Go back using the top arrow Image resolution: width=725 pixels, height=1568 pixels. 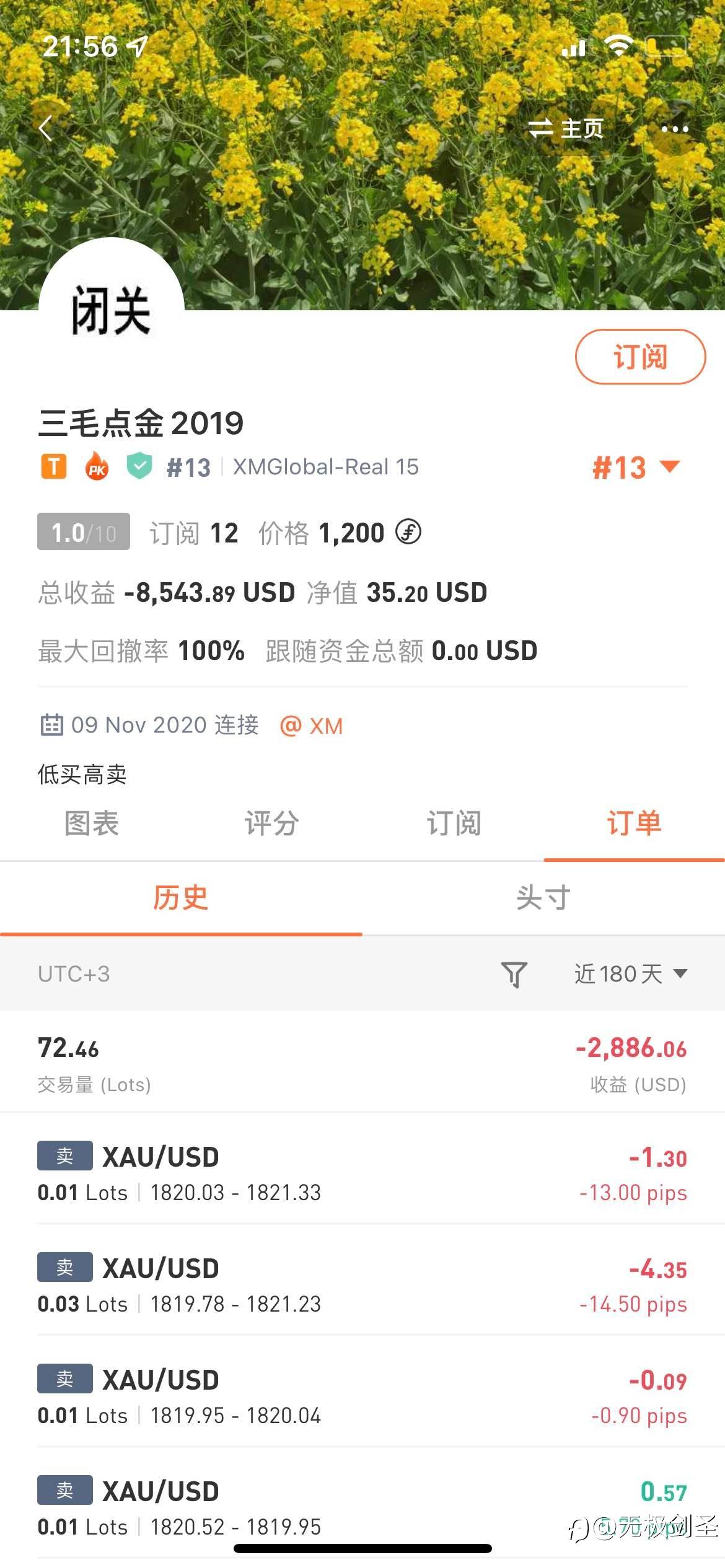click(x=46, y=129)
